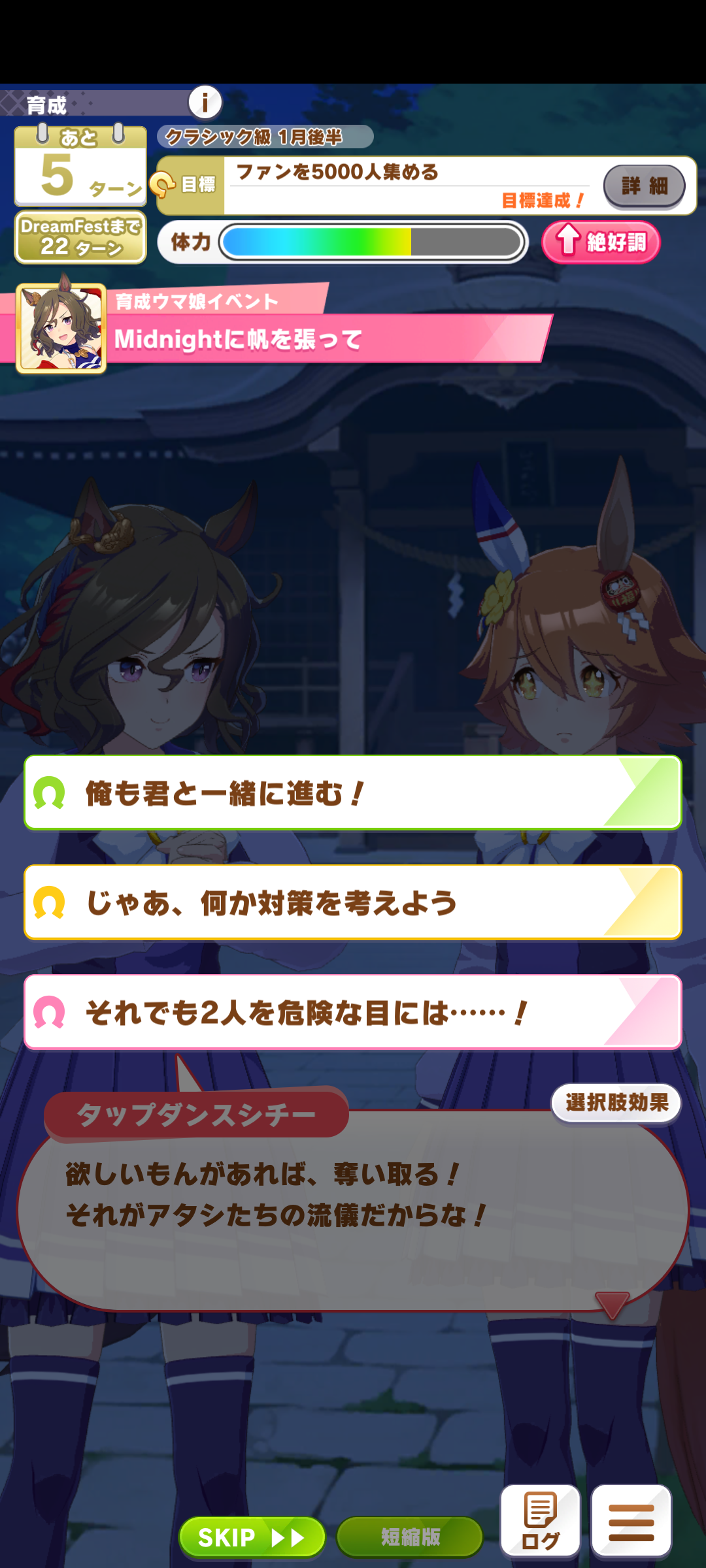
Task: Open the ログ dialogue log
Action: (x=540, y=1520)
